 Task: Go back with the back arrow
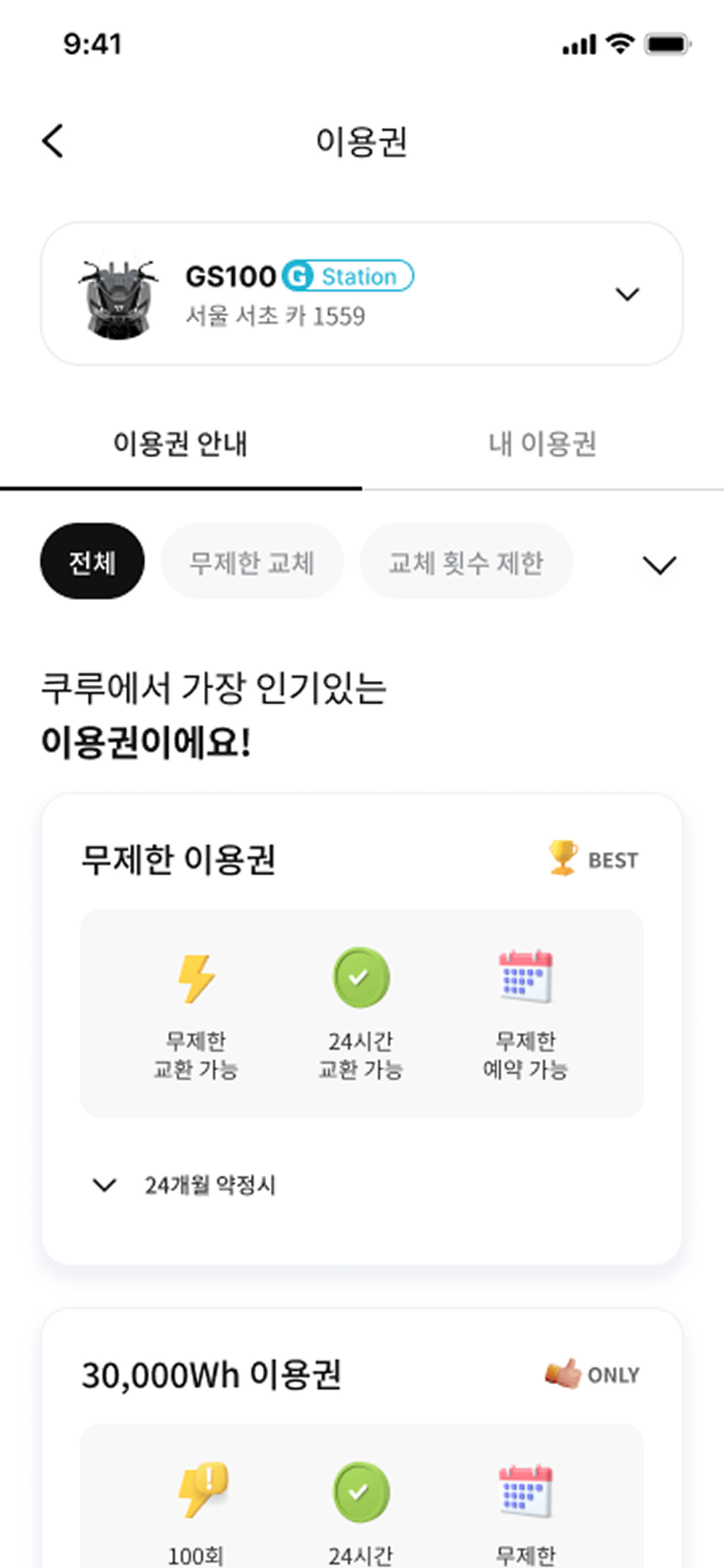(51, 141)
